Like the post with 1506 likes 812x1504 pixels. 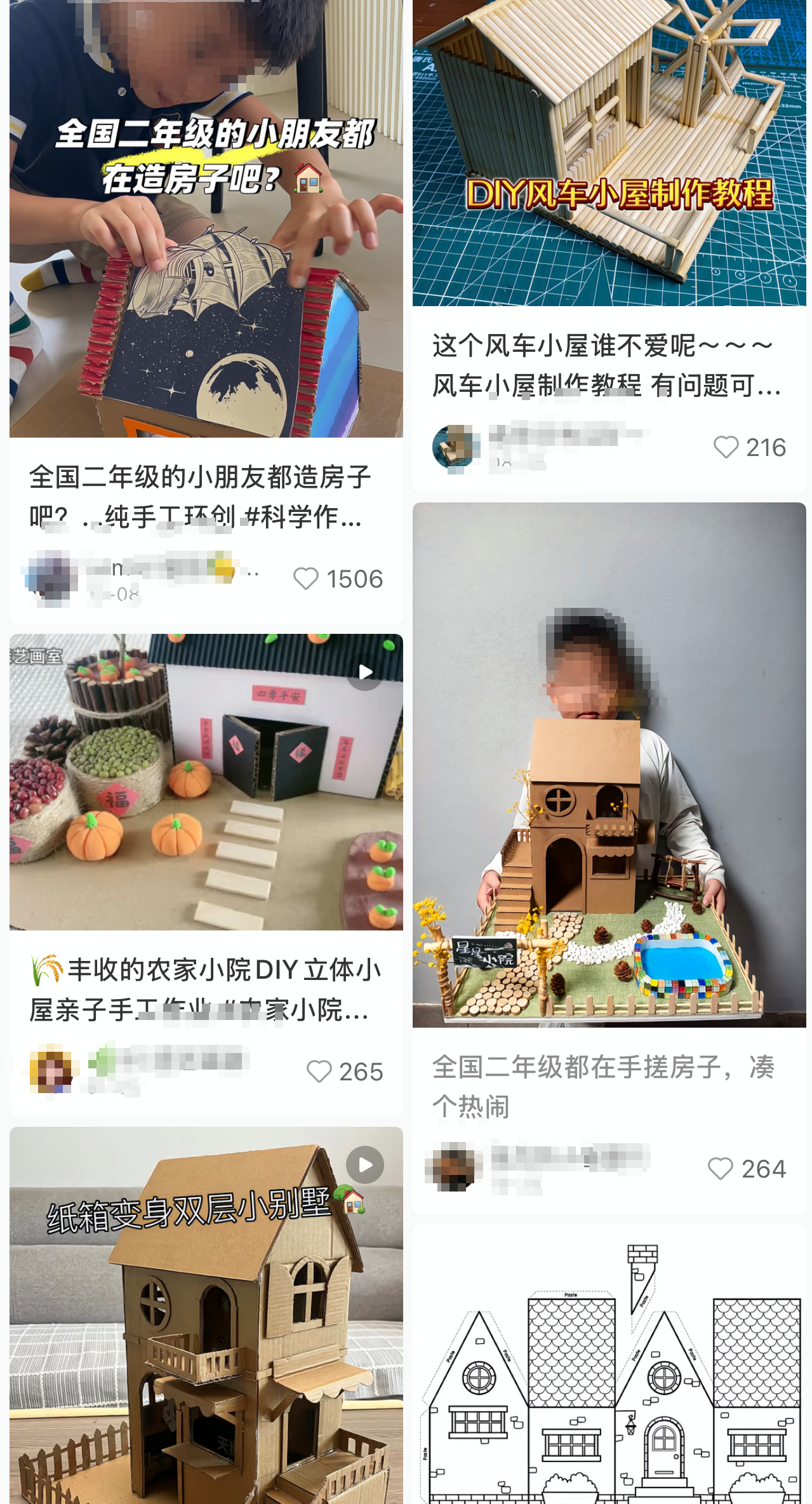click(x=306, y=579)
